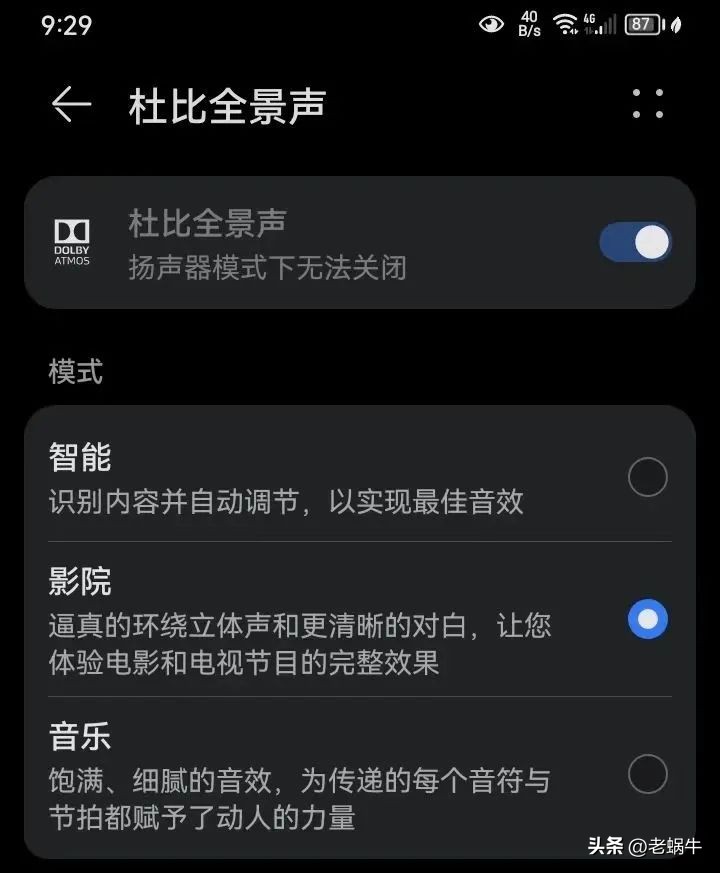Viewport: 720px width, 873px height.
Task: Tap the back arrow to exit settings
Action: coord(68,104)
